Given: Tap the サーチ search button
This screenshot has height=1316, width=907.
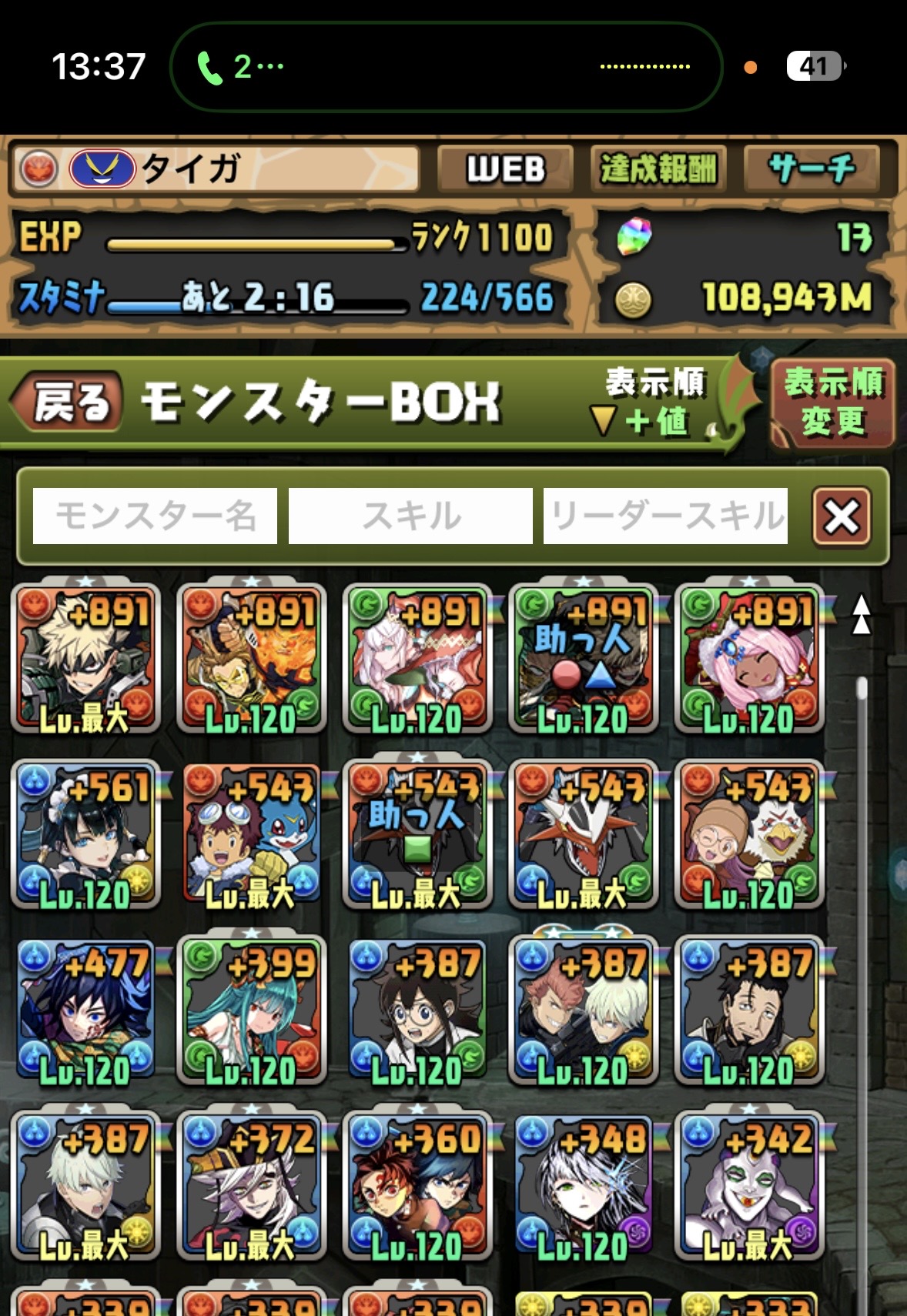Looking at the screenshot, I should (812, 169).
